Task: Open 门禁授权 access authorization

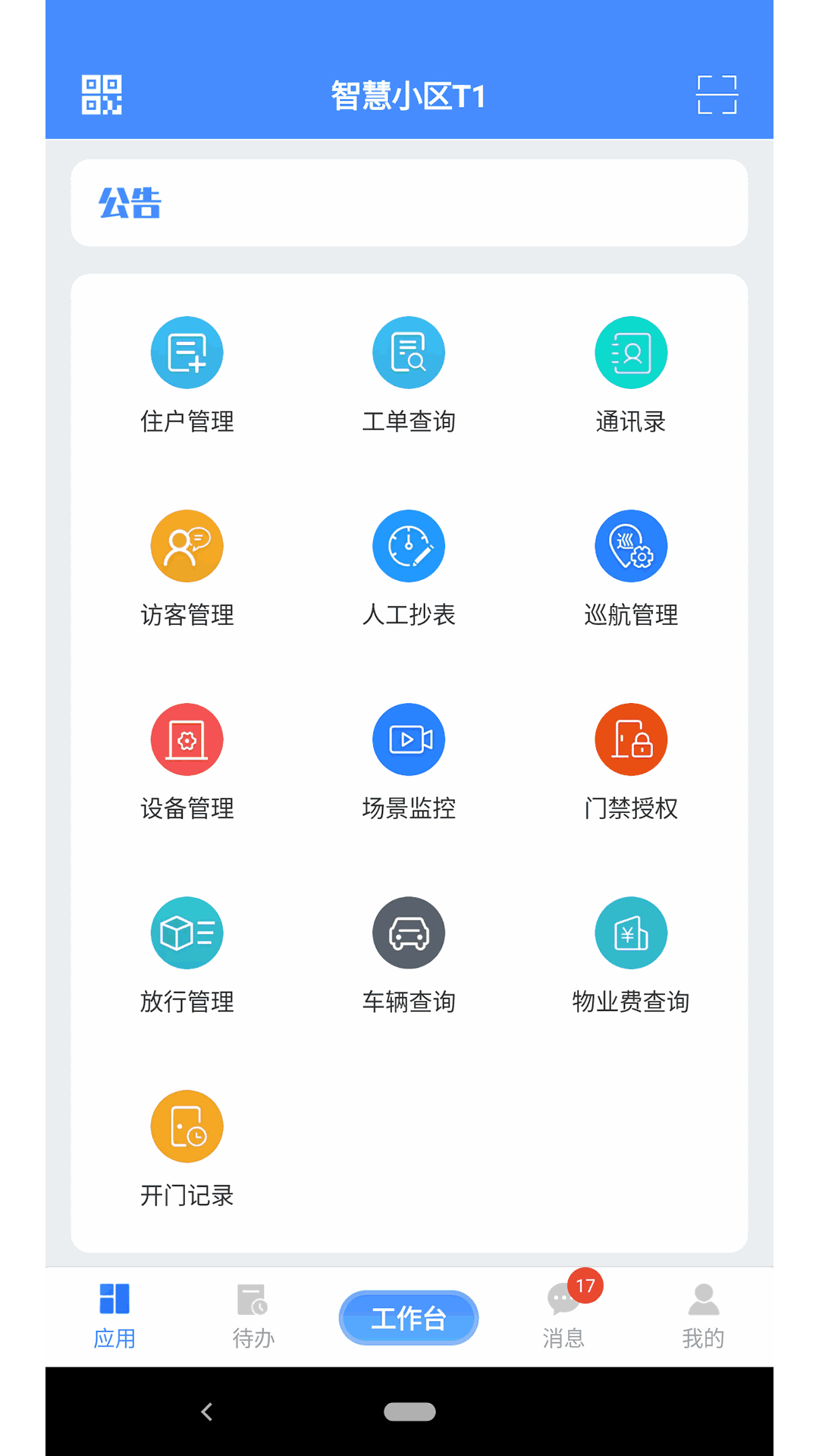Action: click(630, 761)
